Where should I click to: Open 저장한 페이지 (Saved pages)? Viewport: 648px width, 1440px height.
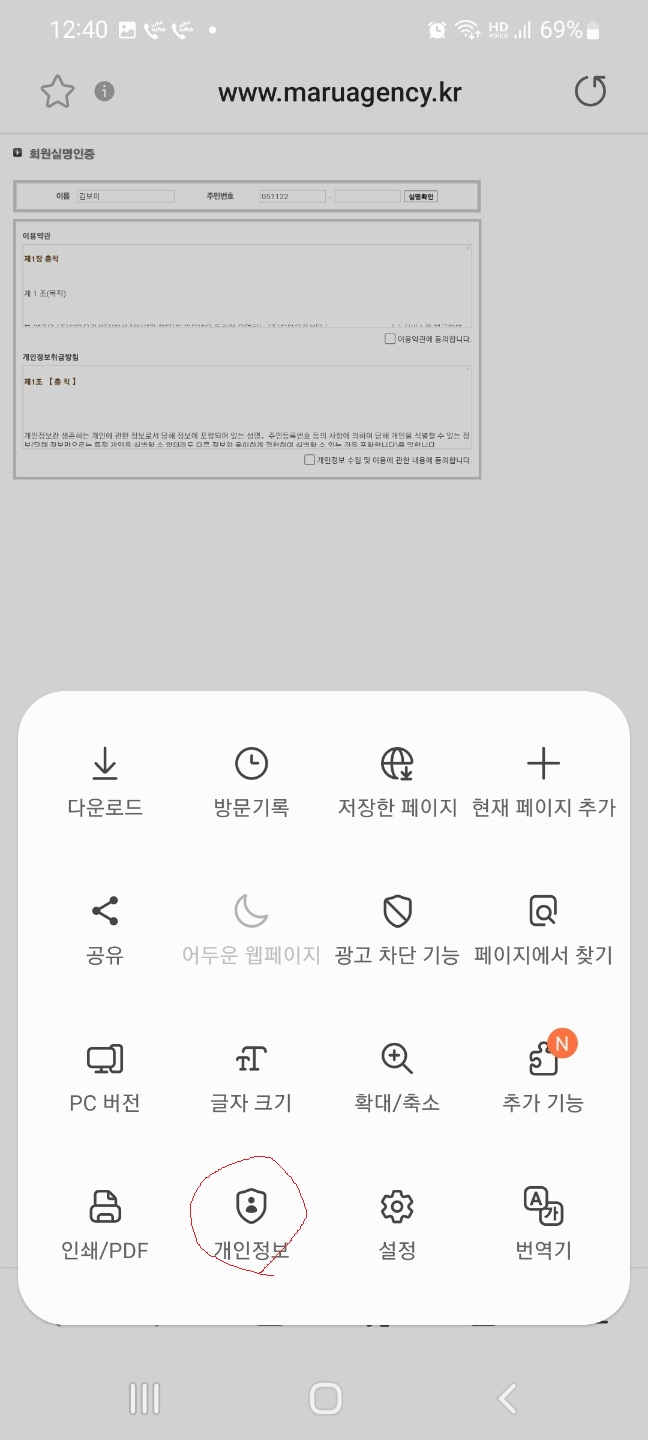tap(397, 782)
